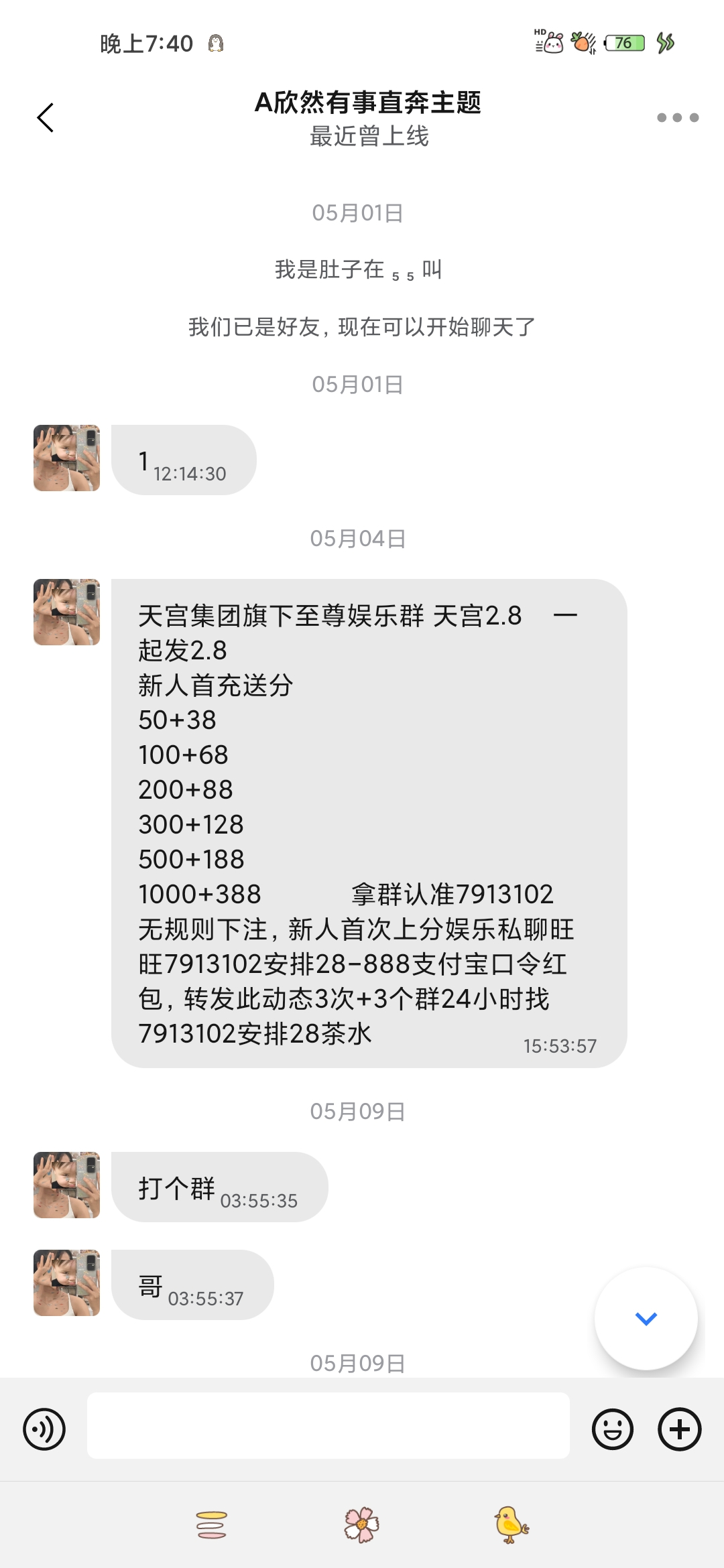Open sender's avatar next to "打个群"

[x=67, y=1185]
